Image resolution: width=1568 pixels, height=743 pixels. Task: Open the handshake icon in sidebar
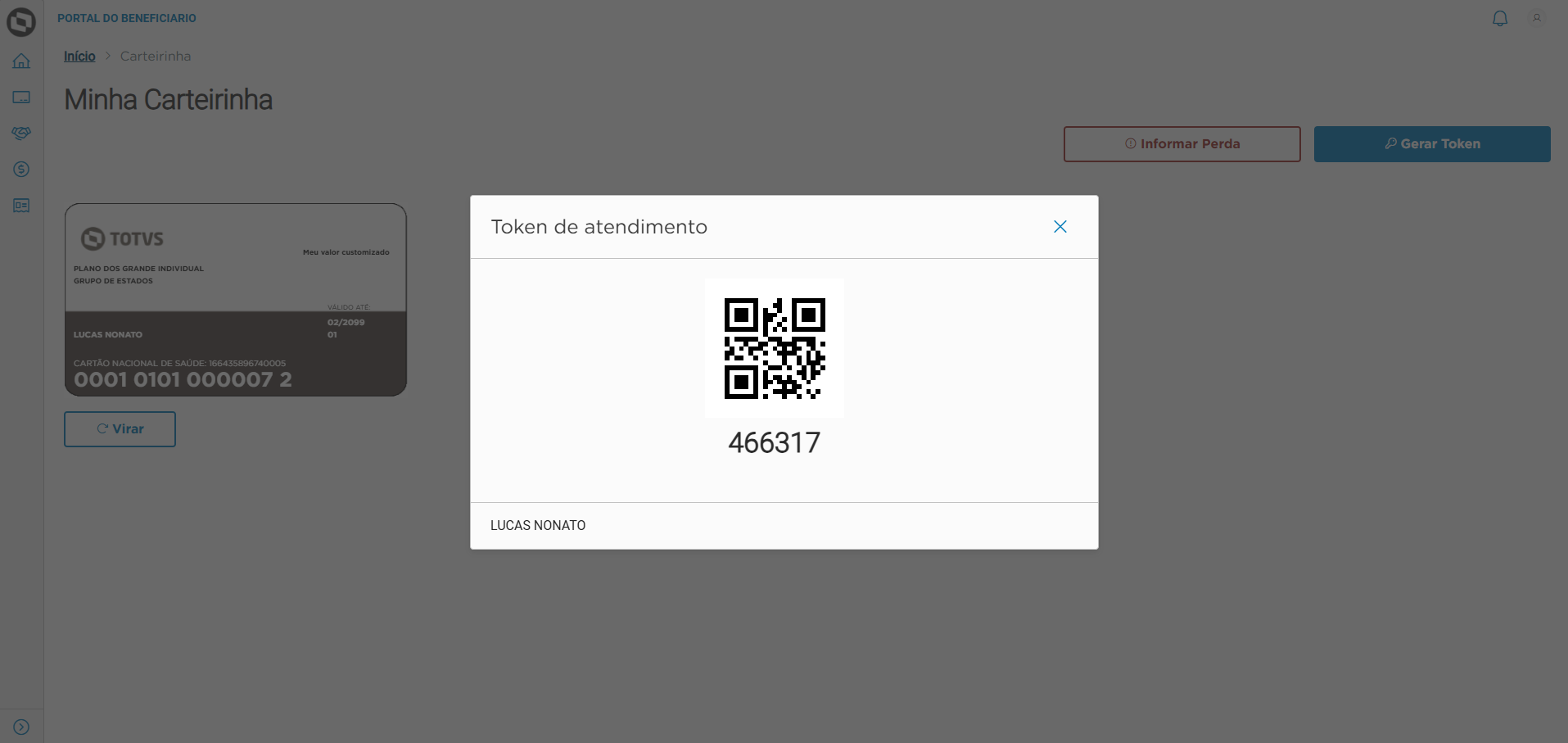tap(21, 133)
